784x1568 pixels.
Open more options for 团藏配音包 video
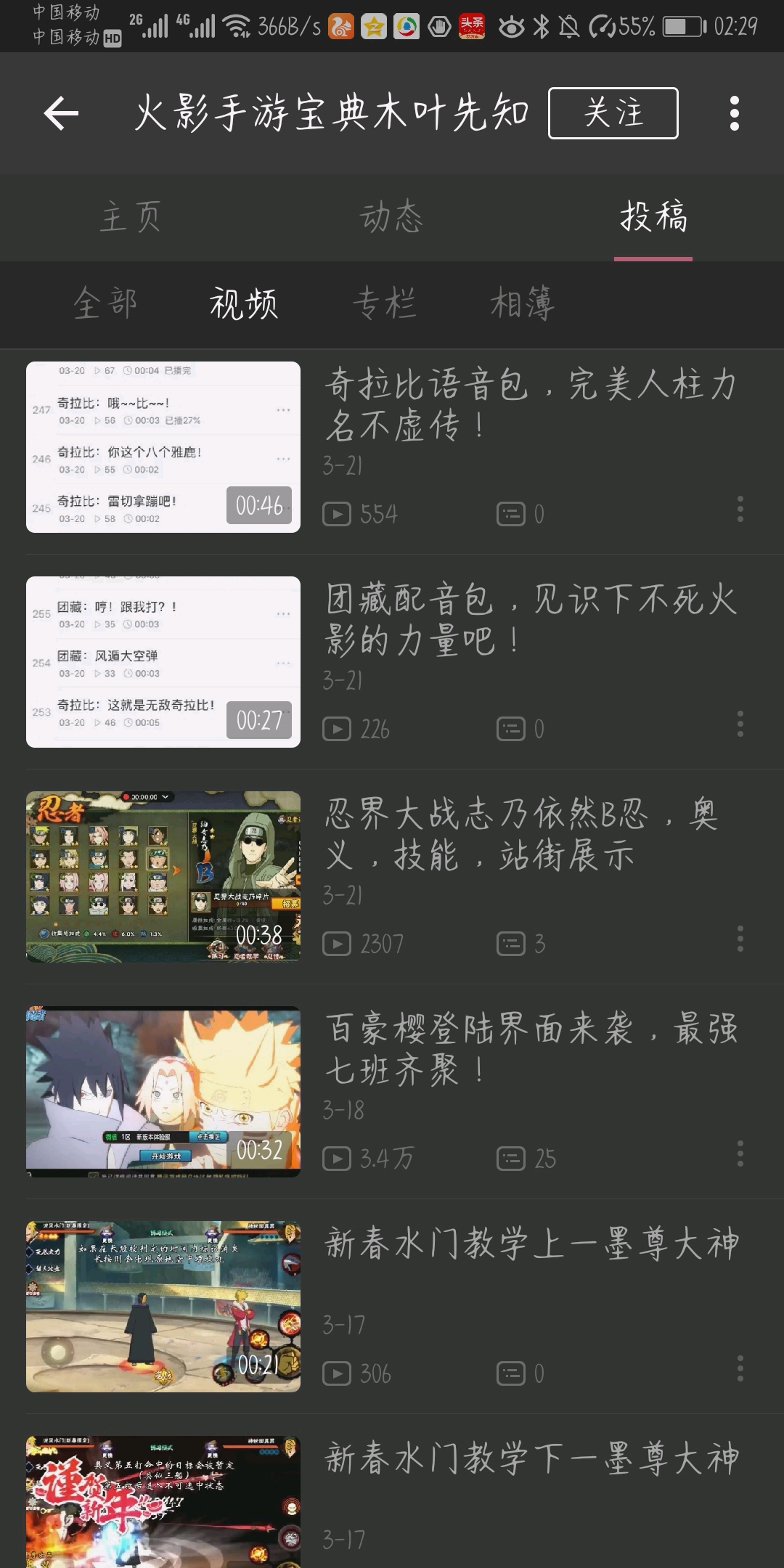(740, 724)
